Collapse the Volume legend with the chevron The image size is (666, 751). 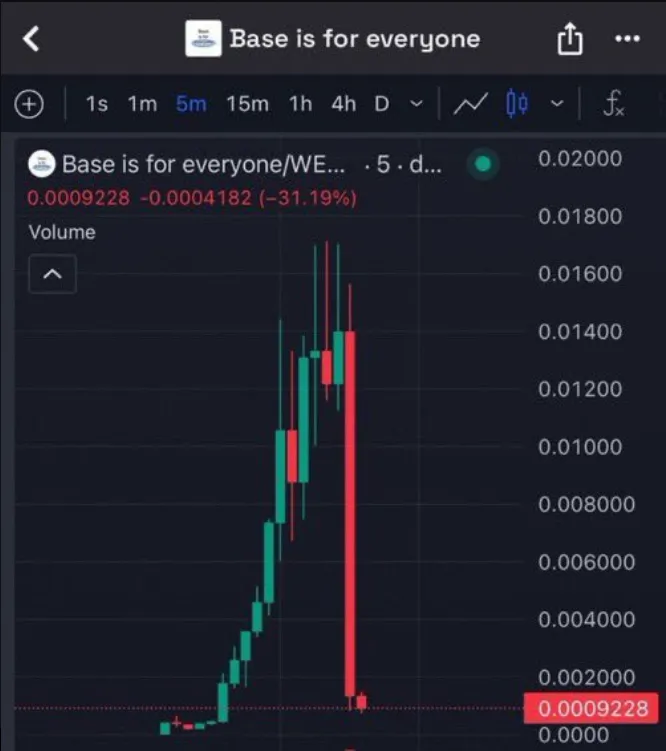(x=53, y=273)
